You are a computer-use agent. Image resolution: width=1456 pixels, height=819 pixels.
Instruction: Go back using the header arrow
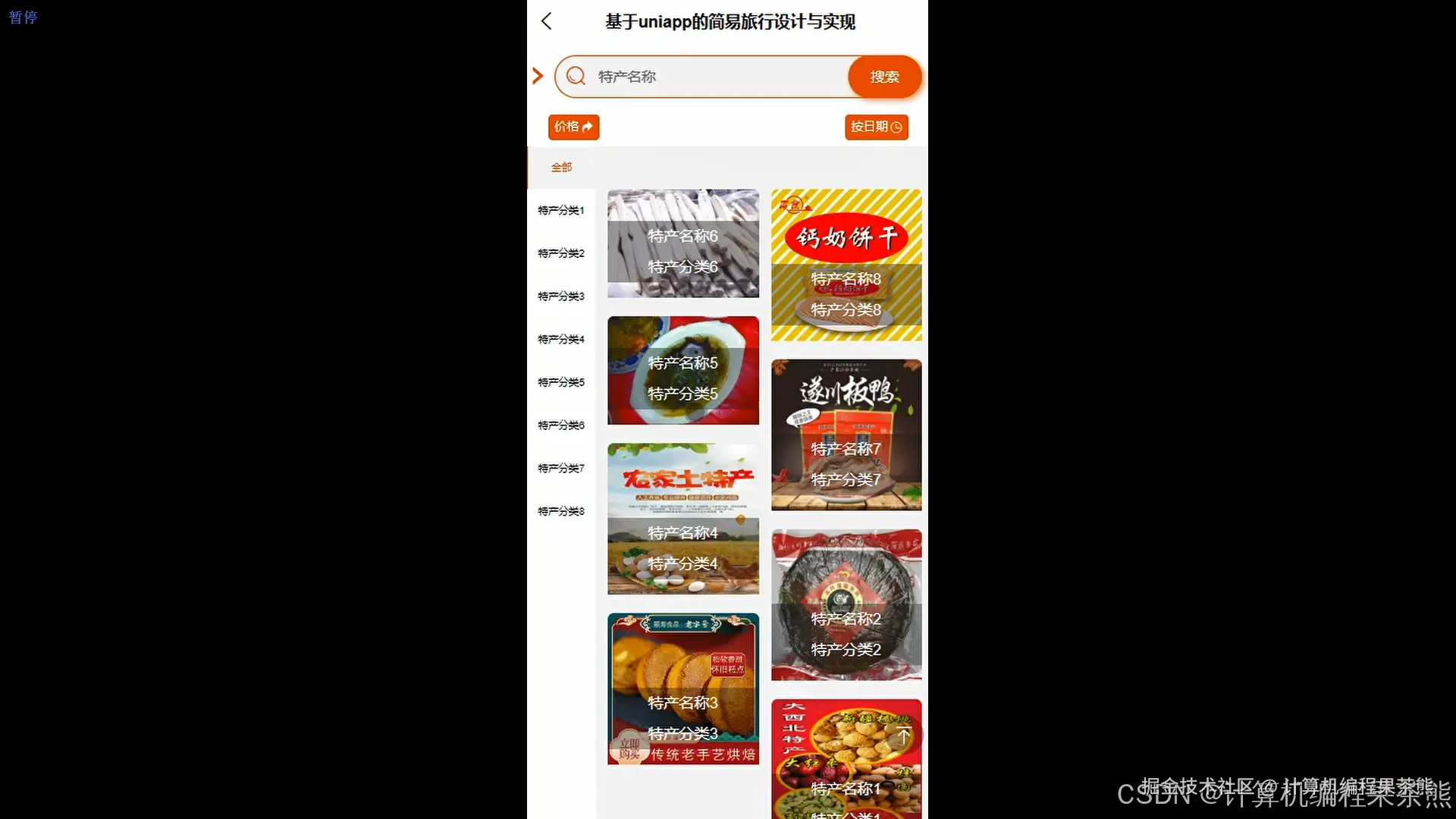click(547, 21)
